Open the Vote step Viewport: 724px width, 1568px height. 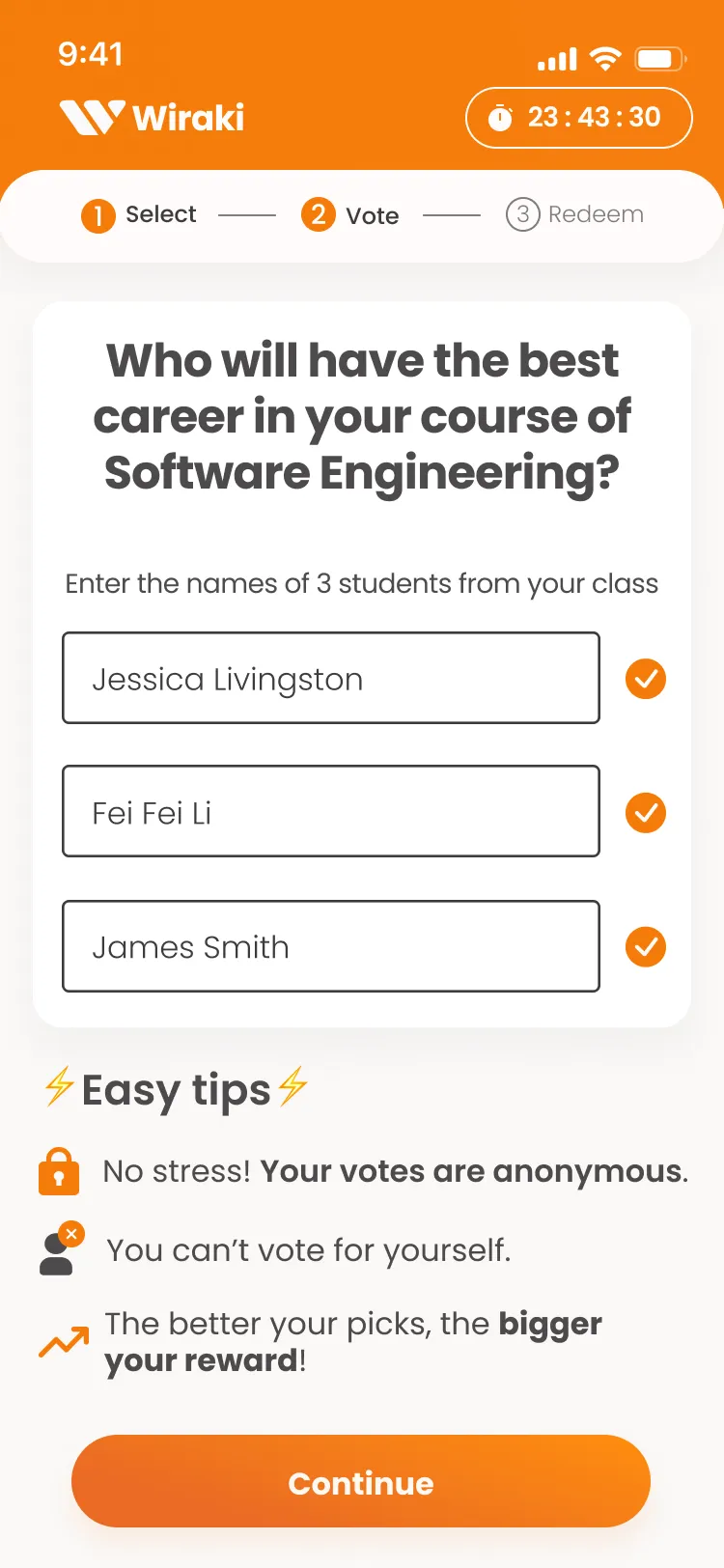350,214
